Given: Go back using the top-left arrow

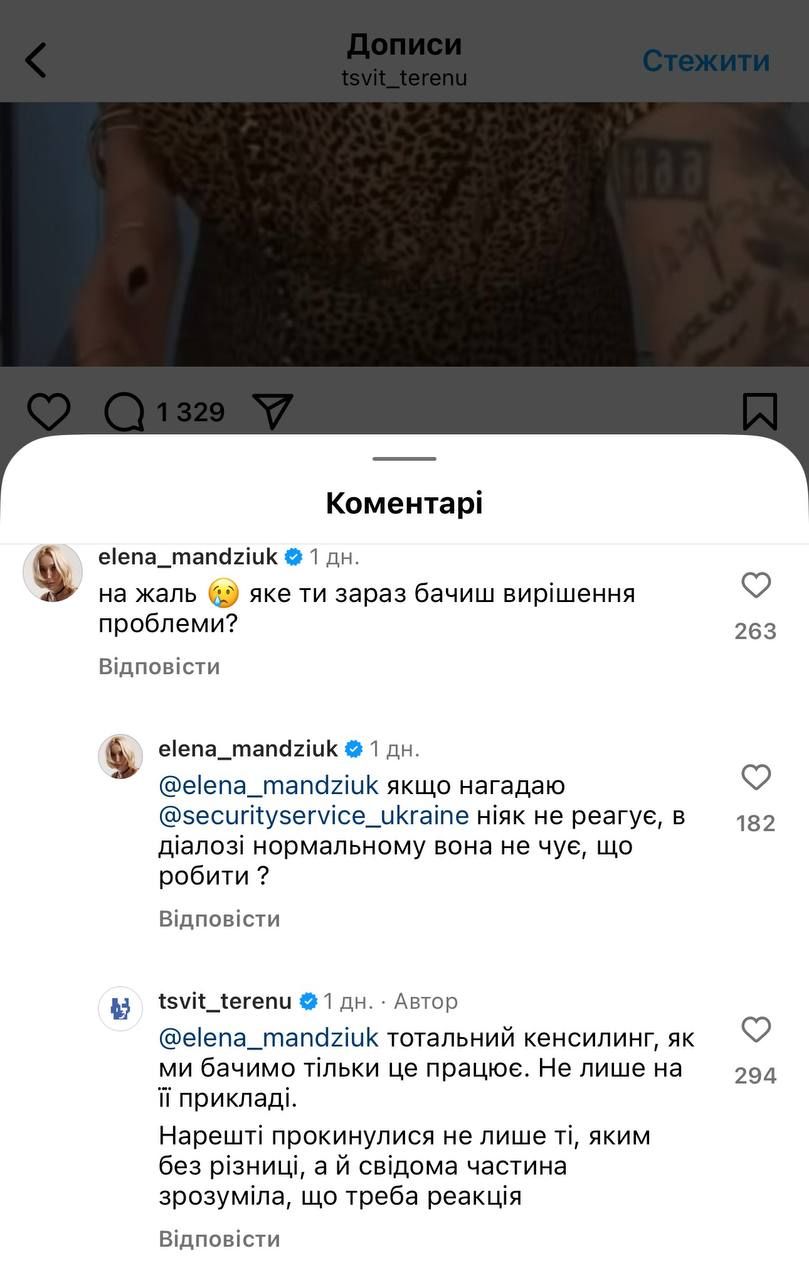Looking at the screenshot, I should pos(36,60).
